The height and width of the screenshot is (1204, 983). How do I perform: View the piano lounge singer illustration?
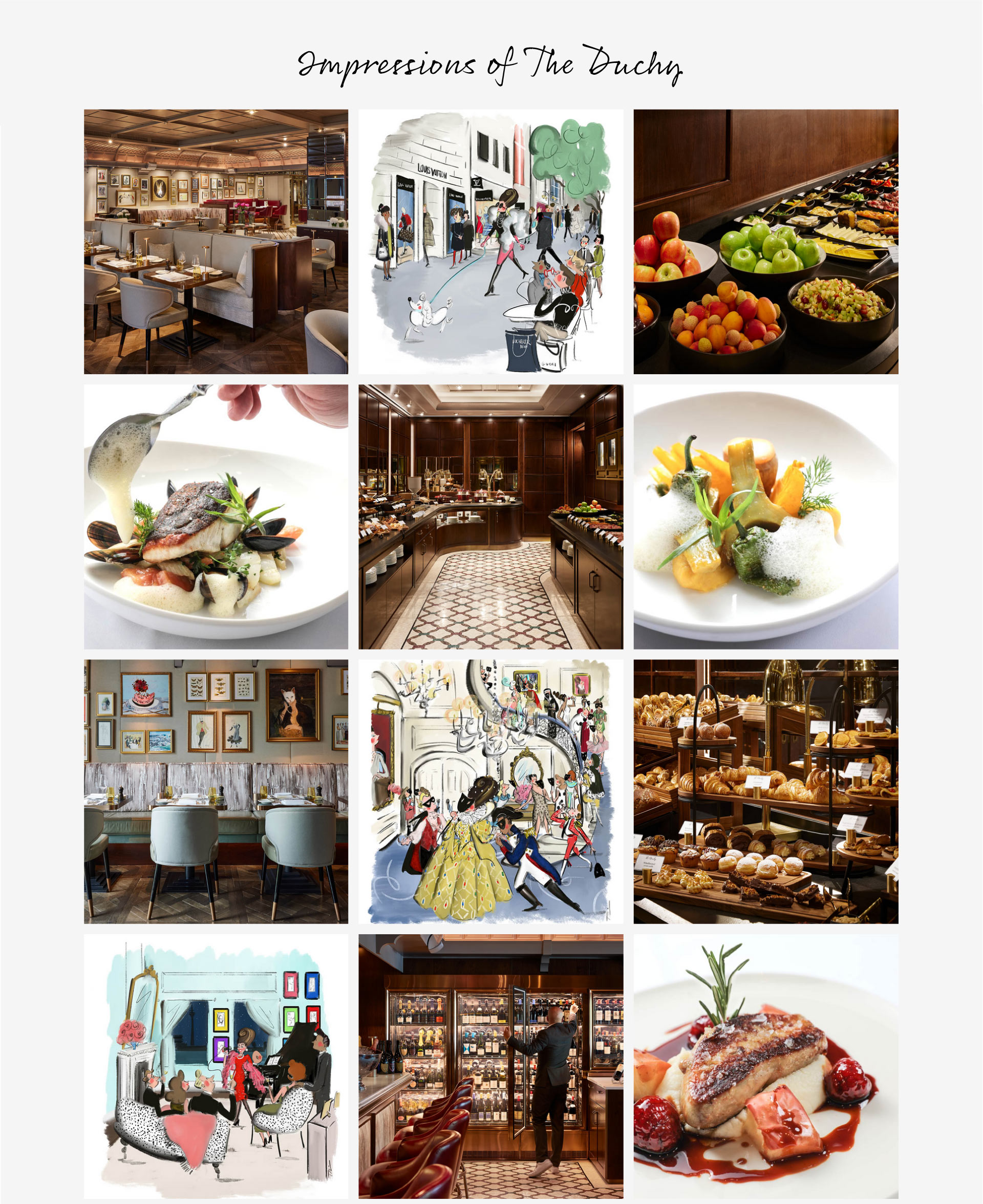(216, 1067)
